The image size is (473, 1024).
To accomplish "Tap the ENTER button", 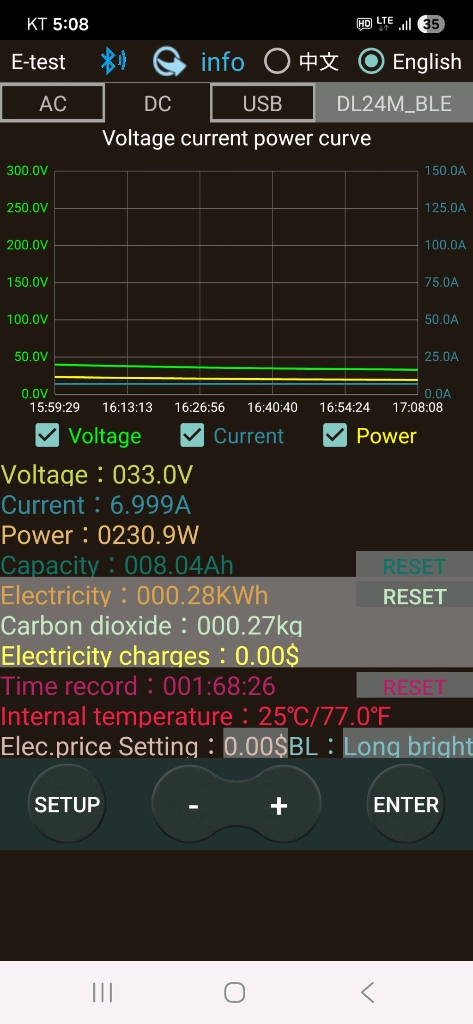I will pyautogui.click(x=406, y=805).
